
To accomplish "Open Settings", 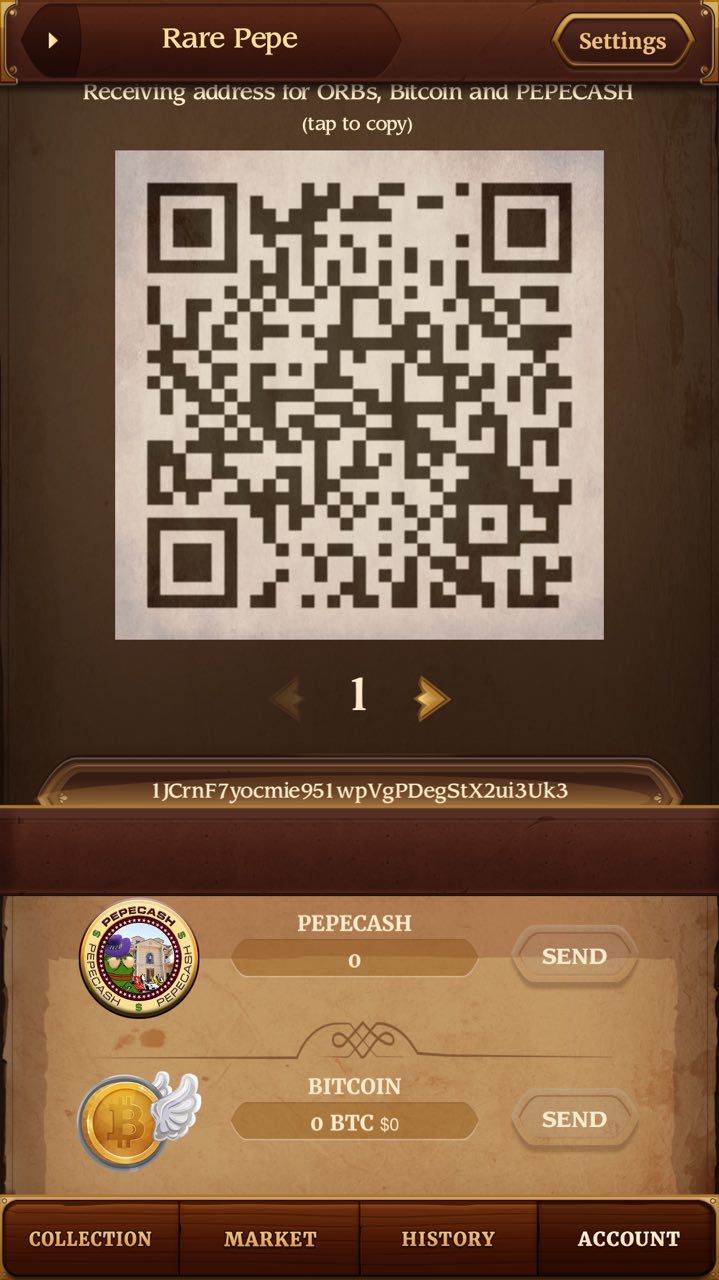I will 622,41.
